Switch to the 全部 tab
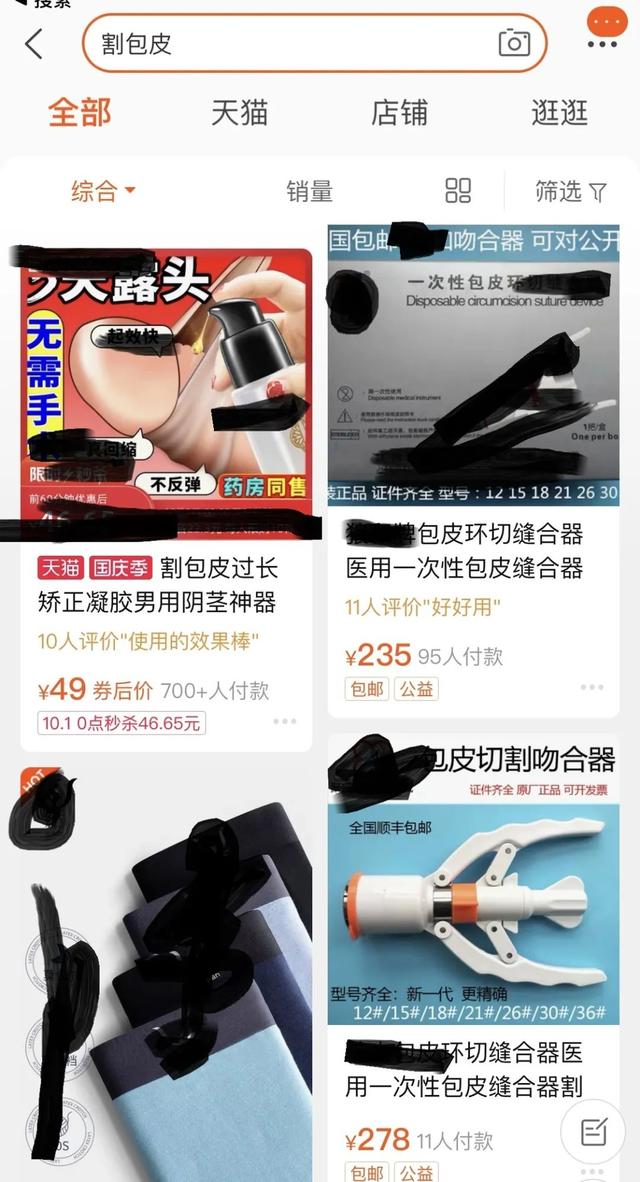This screenshot has height=1182, width=640. tap(80, 112)
